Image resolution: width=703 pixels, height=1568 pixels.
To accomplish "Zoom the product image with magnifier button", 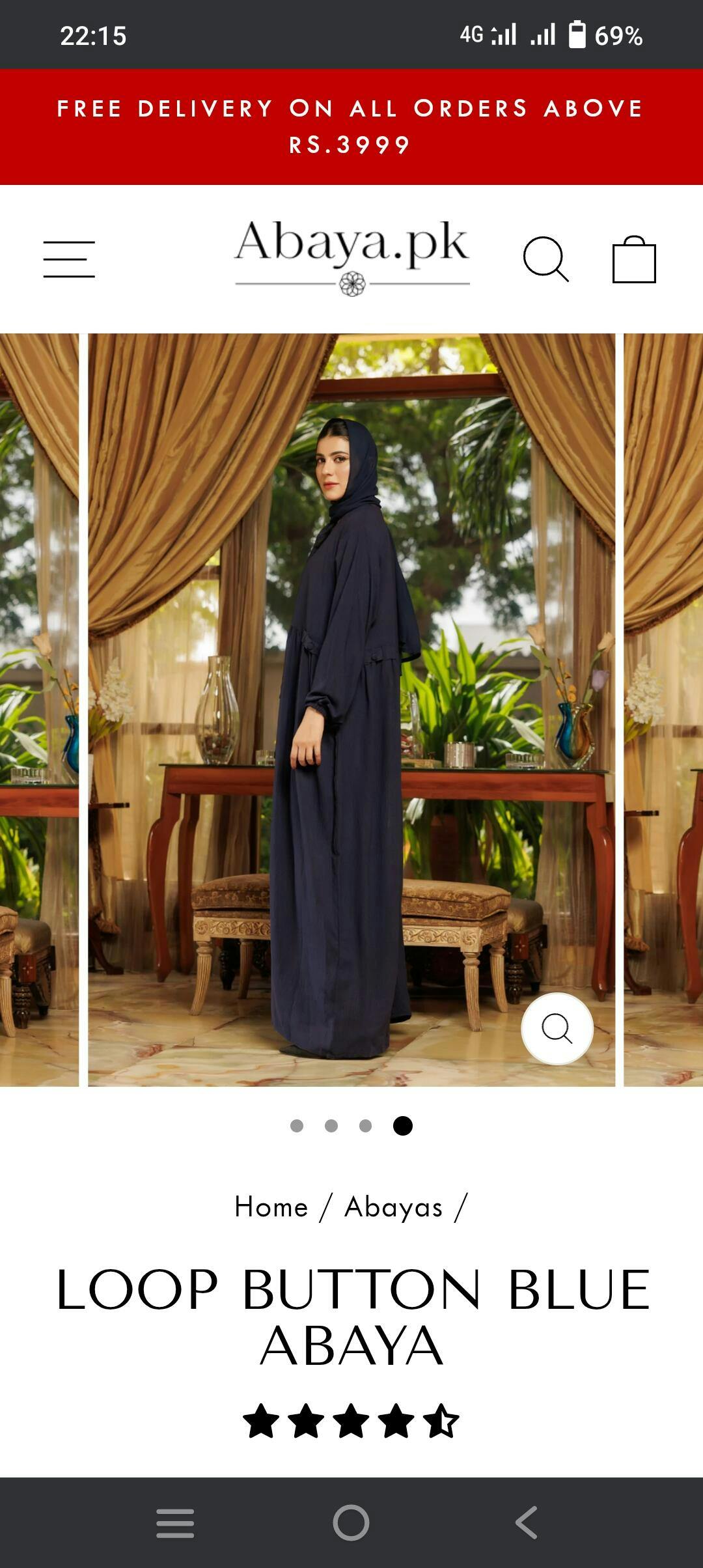I will (x=557, y=1029).
